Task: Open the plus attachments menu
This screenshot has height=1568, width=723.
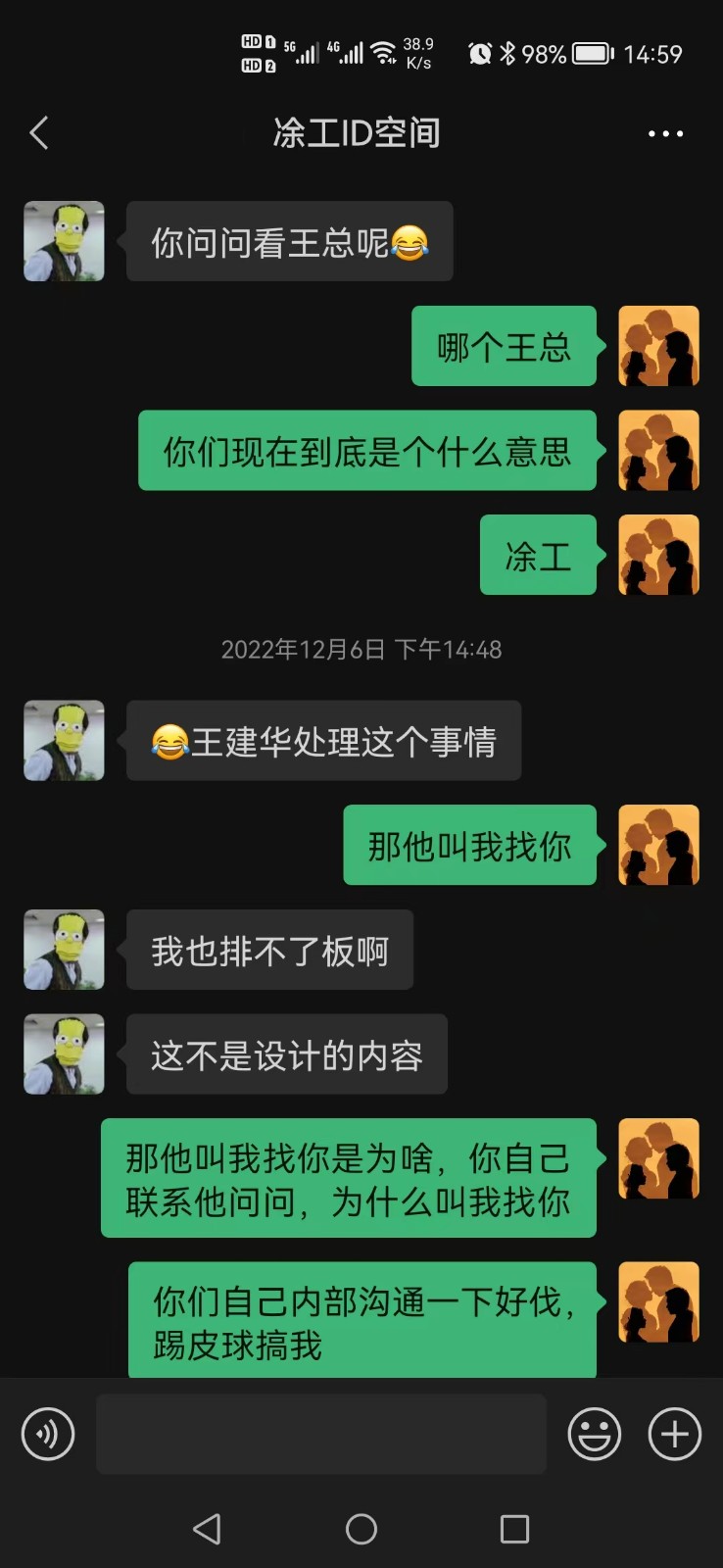Action: pos(675,1434)
